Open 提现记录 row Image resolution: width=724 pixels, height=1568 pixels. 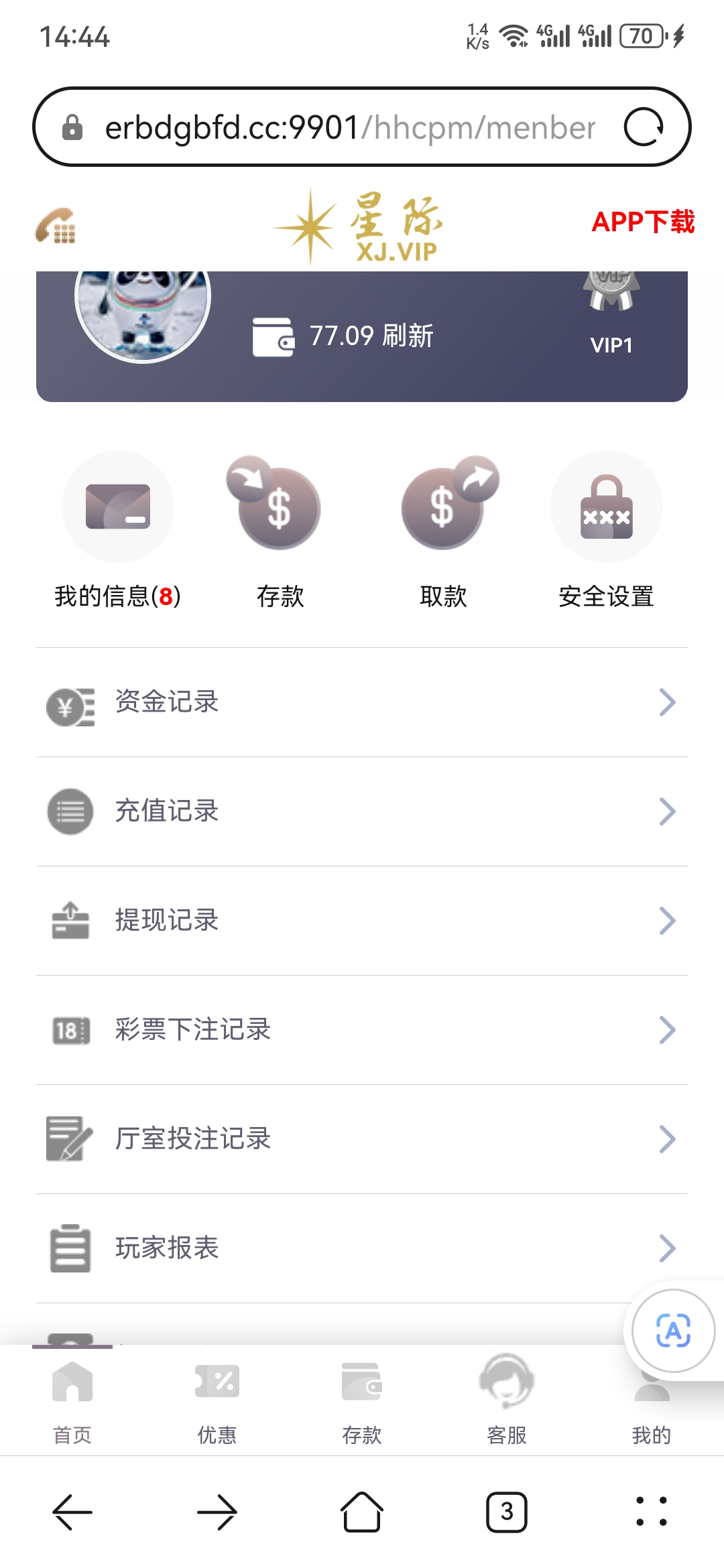[362, 921]
